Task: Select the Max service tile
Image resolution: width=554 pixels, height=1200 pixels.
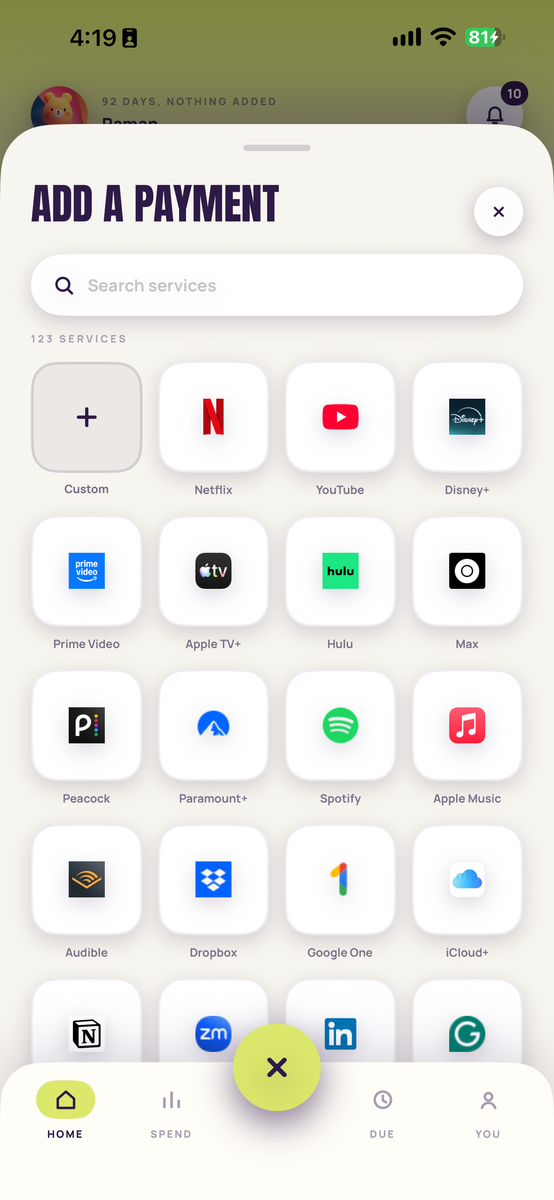Action: tap(467, 571)
